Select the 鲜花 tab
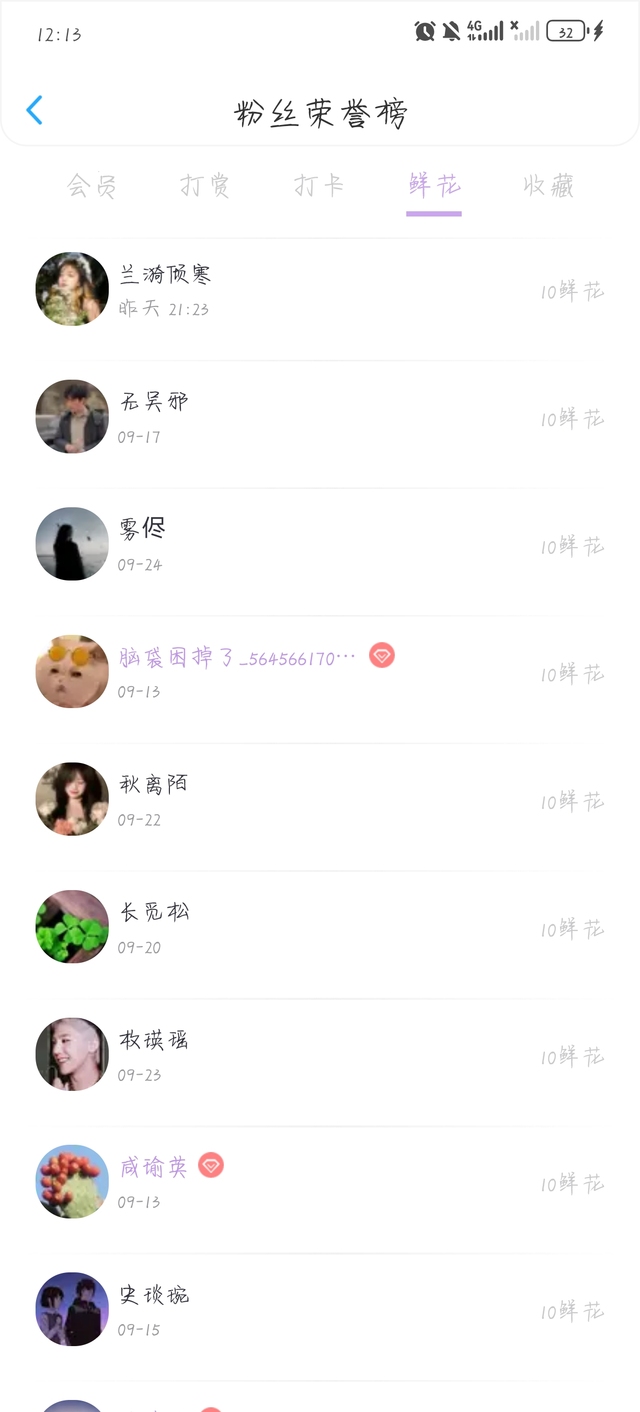This screenshot has height=1412, width=640. pyautogui.click(x=434, y=185)
